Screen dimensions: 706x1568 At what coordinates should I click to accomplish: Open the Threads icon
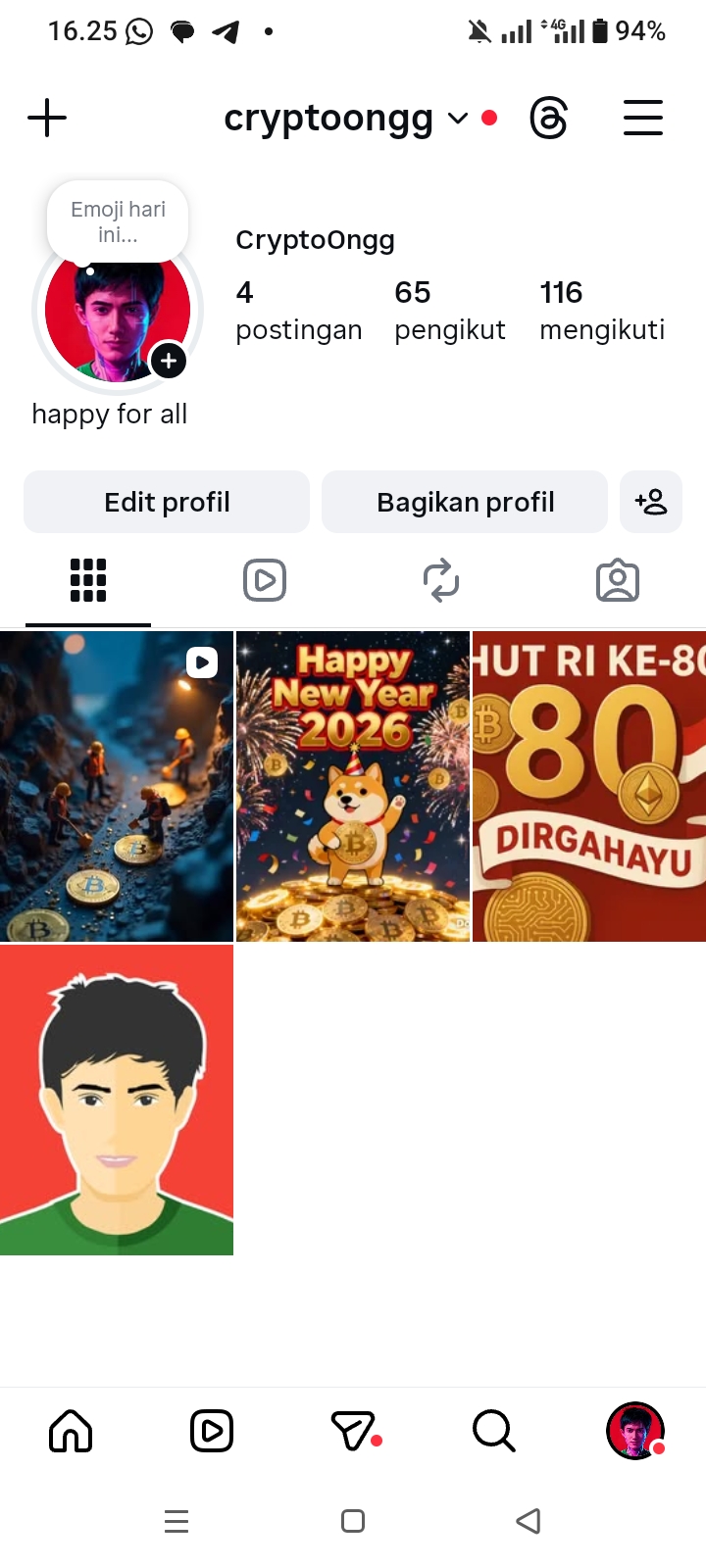(548, 119)
